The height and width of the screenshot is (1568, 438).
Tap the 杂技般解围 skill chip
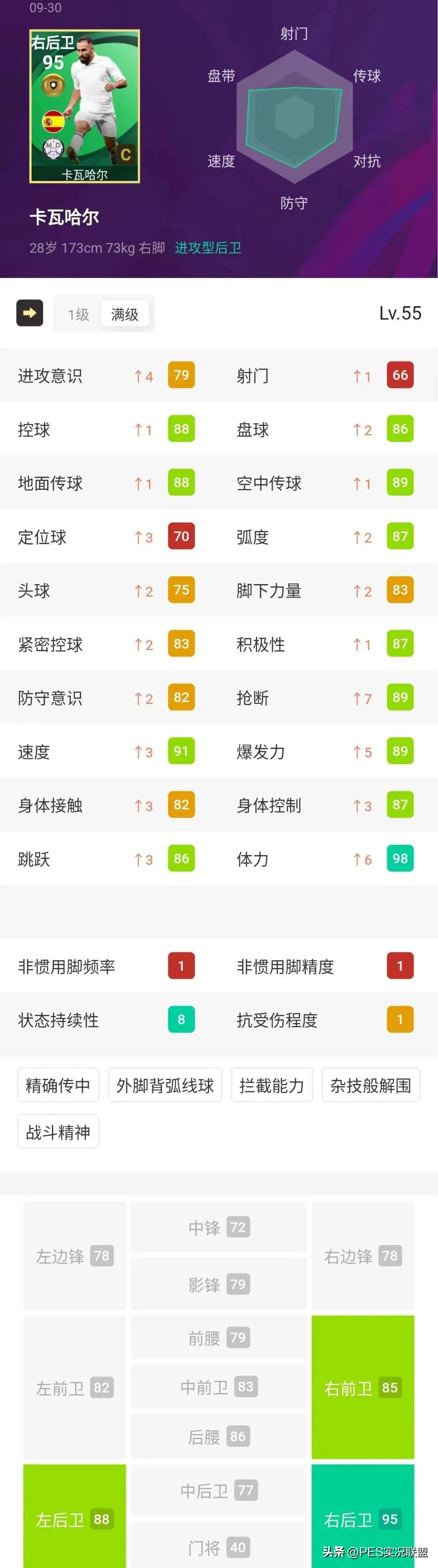tap(371, 1085)
